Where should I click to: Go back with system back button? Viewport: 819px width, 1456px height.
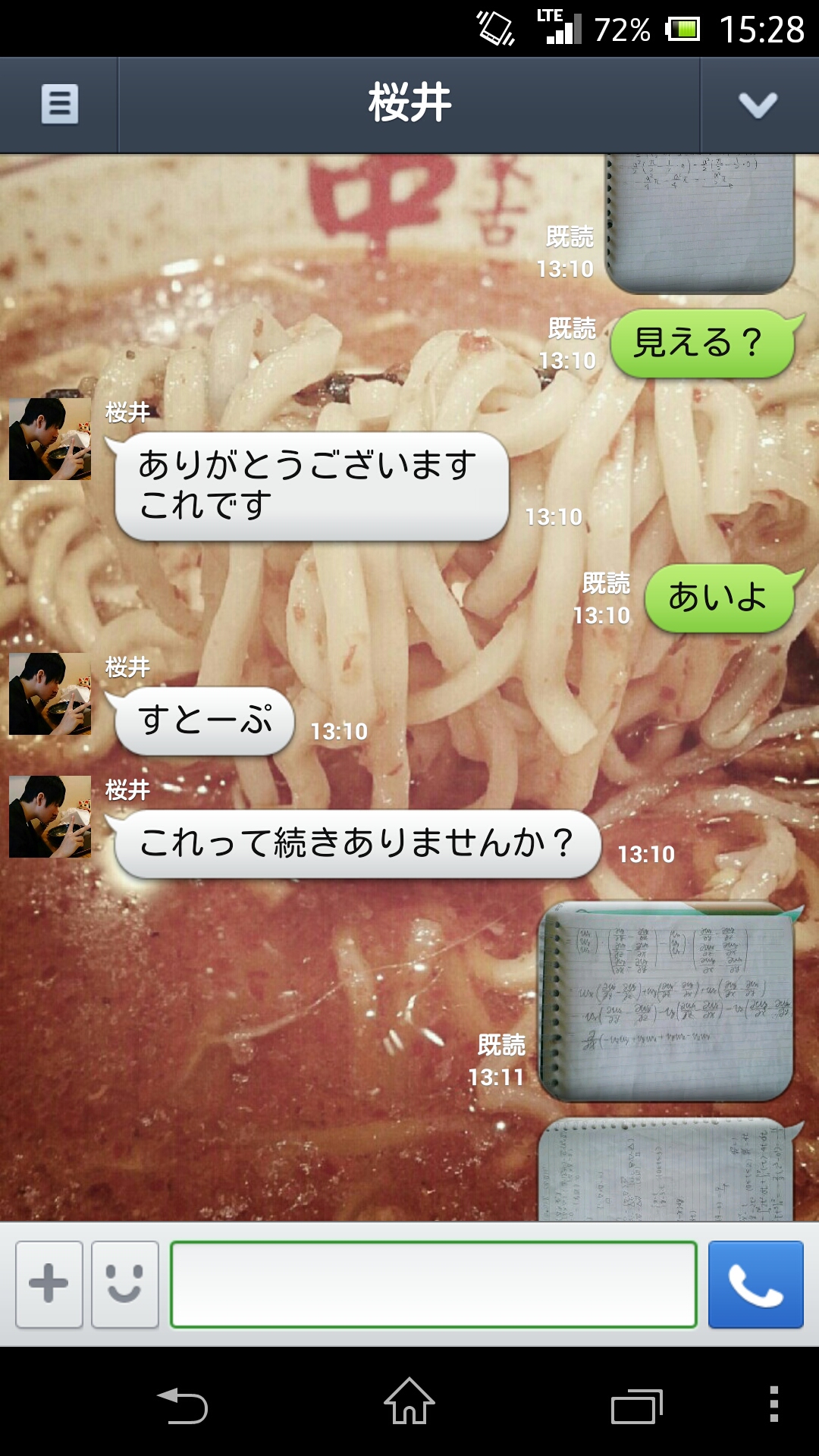(x=182, y=1405)
